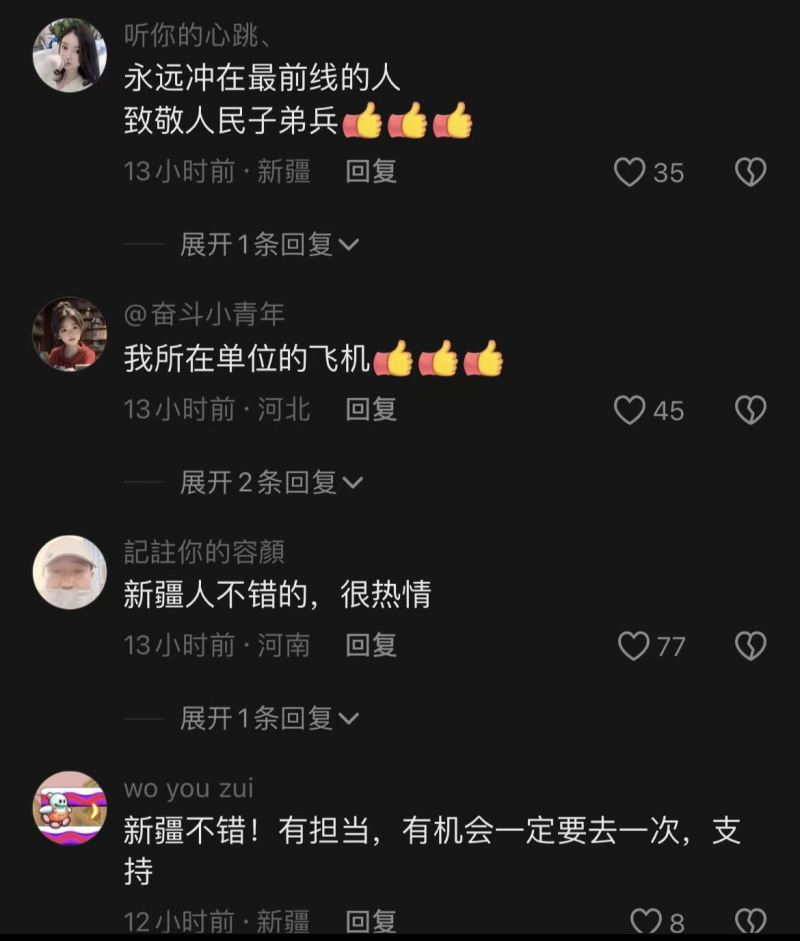Image resolution: width=800 pixels, height=941 pixels.
Task: Like the 新疆人不错的 comment
Action: coord(633,646)
